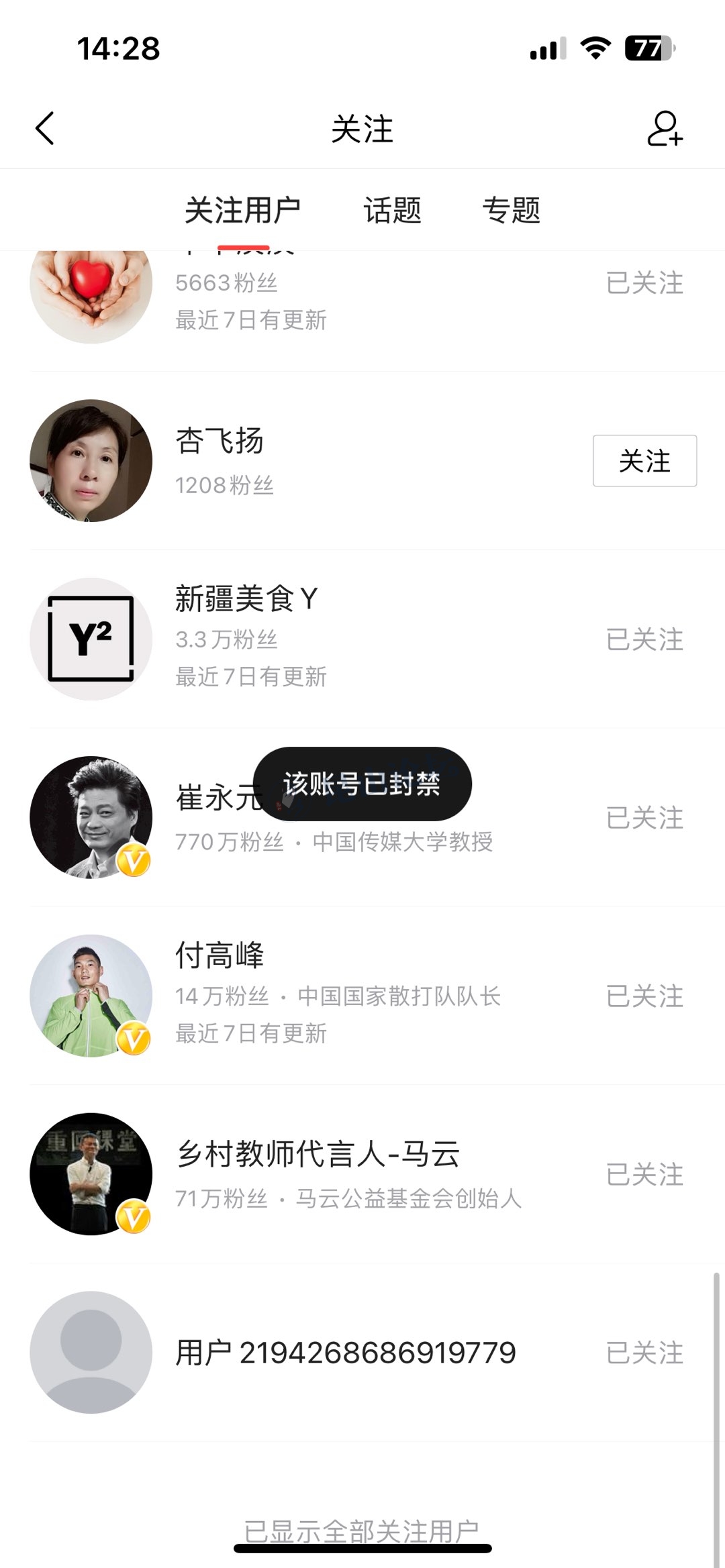725x1568 pixels.
Task: Select the 关注用户 tab
Action: coord(242,210)
